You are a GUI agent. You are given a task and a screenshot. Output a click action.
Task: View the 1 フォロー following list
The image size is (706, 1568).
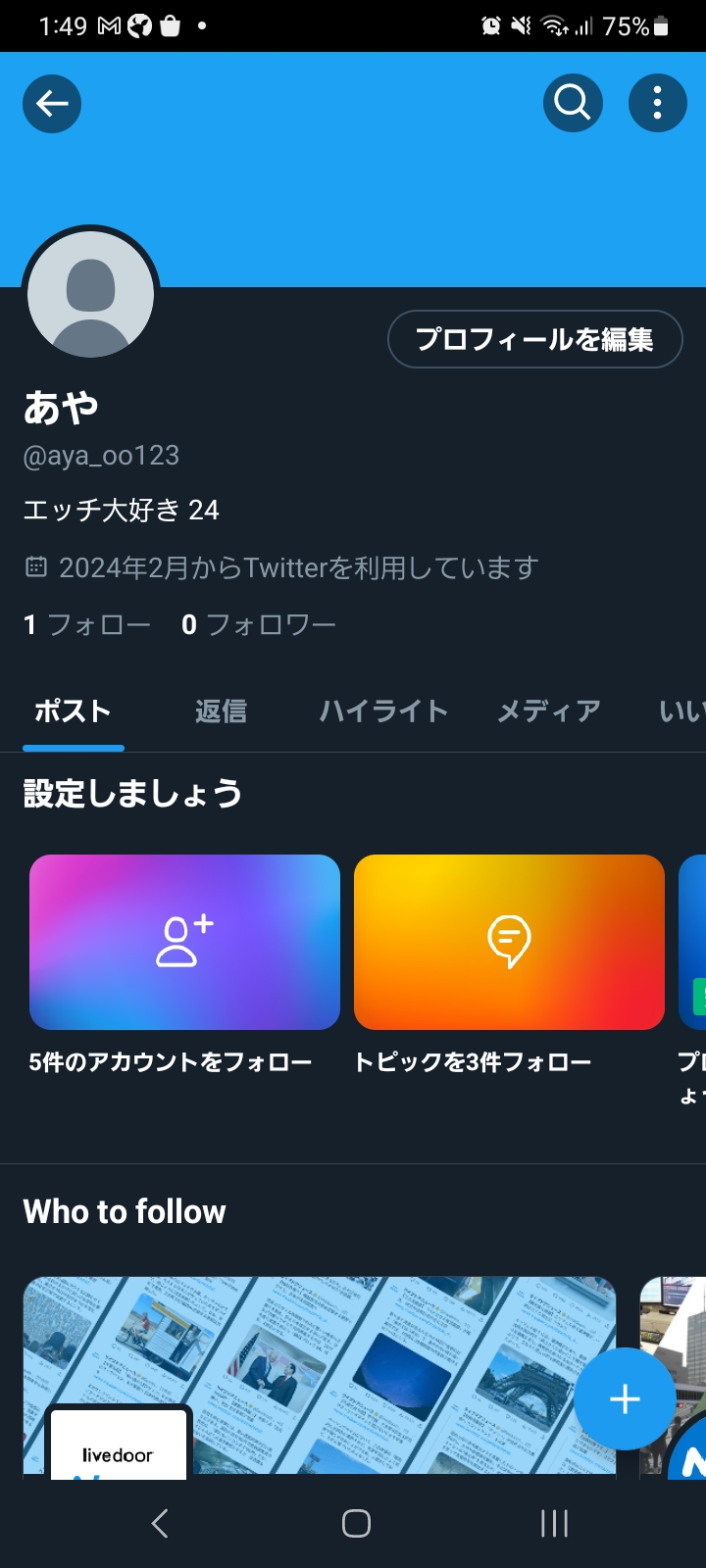point(86,624)
